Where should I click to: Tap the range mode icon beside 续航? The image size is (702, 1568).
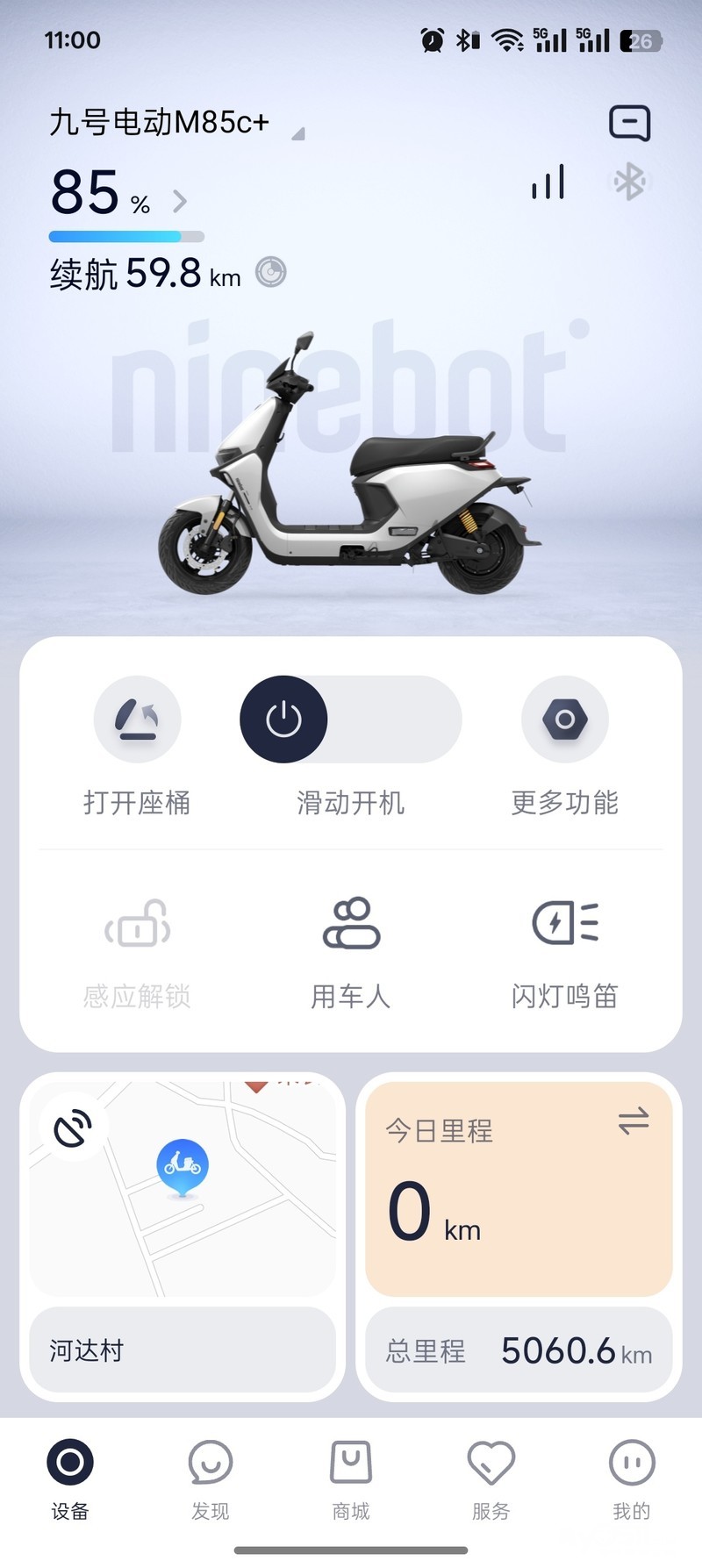[271, 273]
